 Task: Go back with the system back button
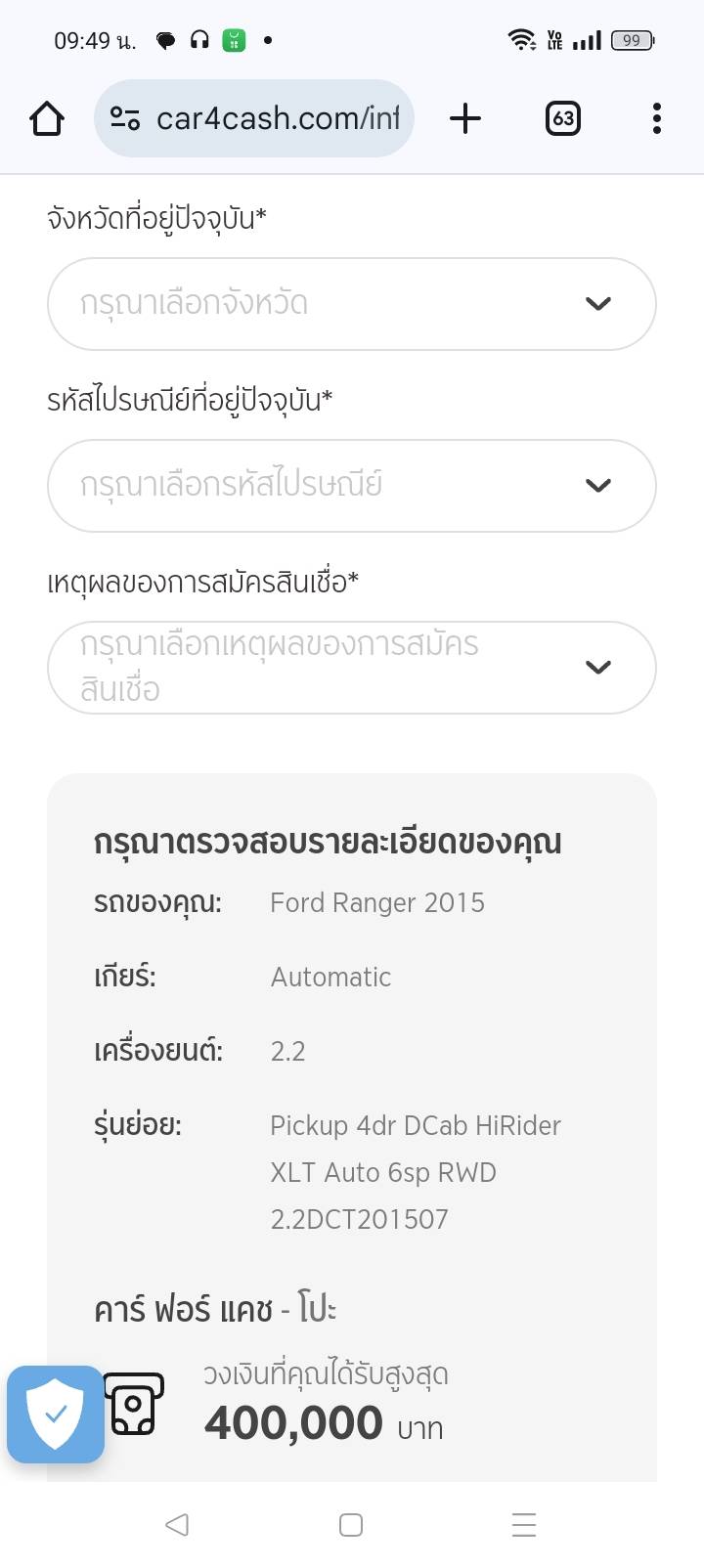pyautogui.click(x=177, y=1524)
